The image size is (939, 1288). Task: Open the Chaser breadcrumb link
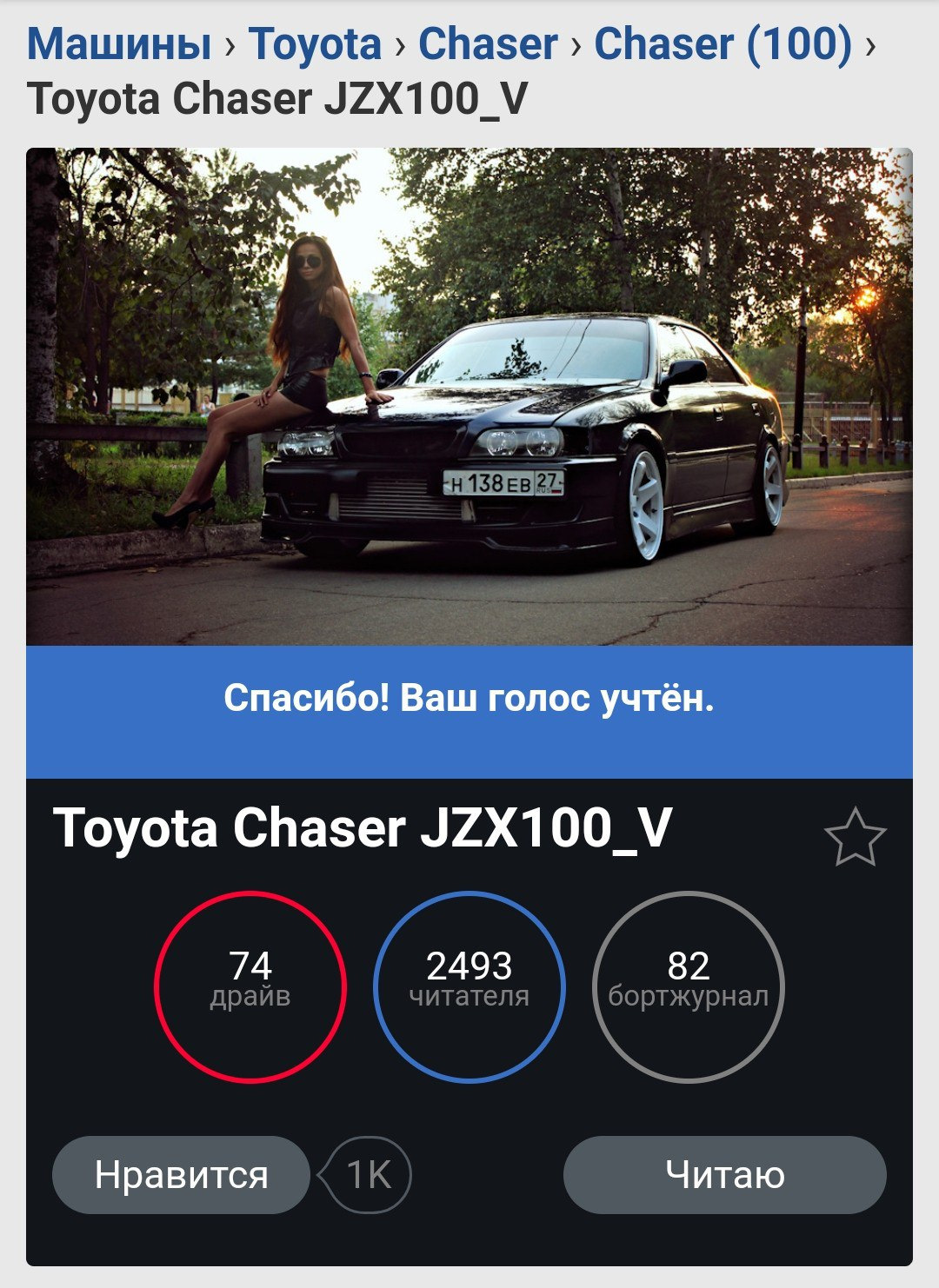488,44
